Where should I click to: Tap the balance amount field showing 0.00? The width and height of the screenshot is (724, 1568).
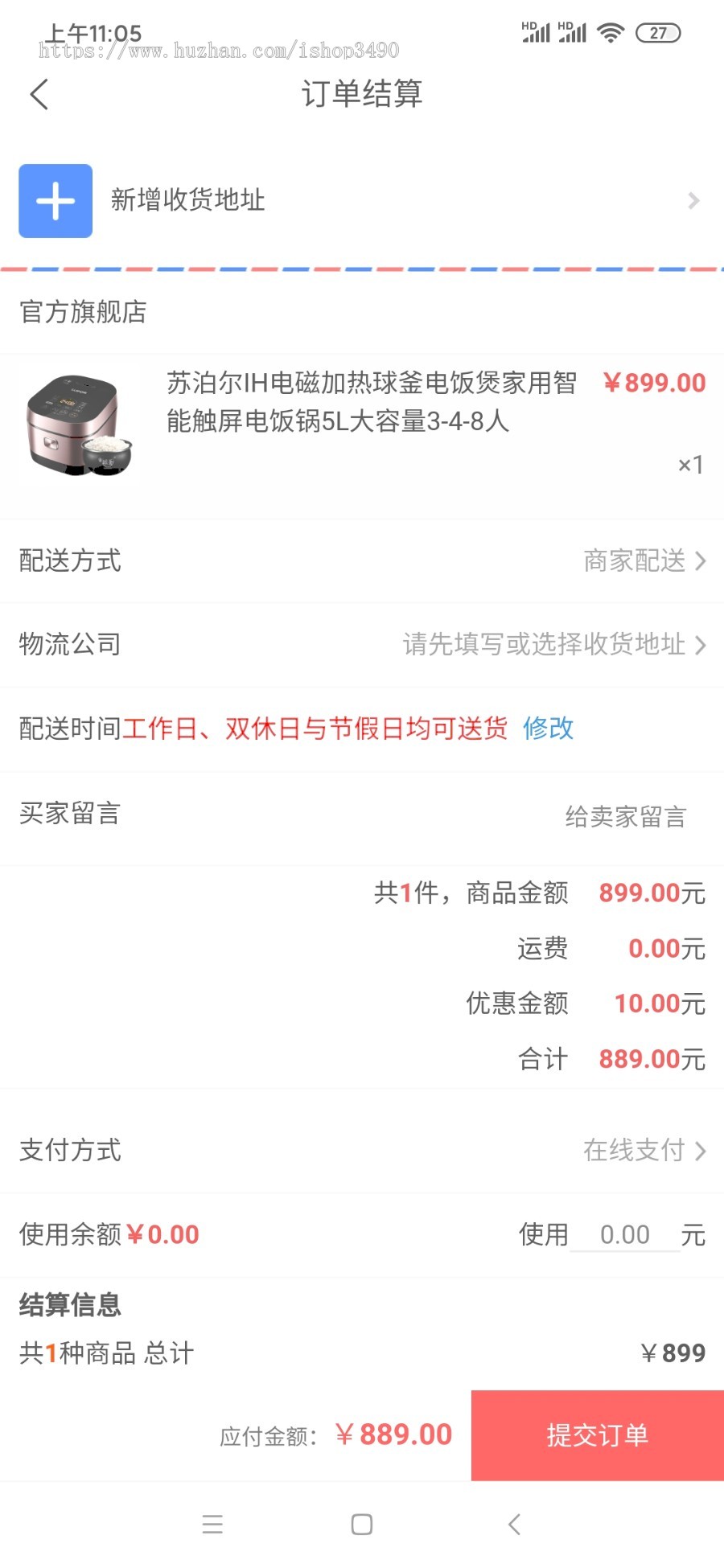(x=623, y=1233)
